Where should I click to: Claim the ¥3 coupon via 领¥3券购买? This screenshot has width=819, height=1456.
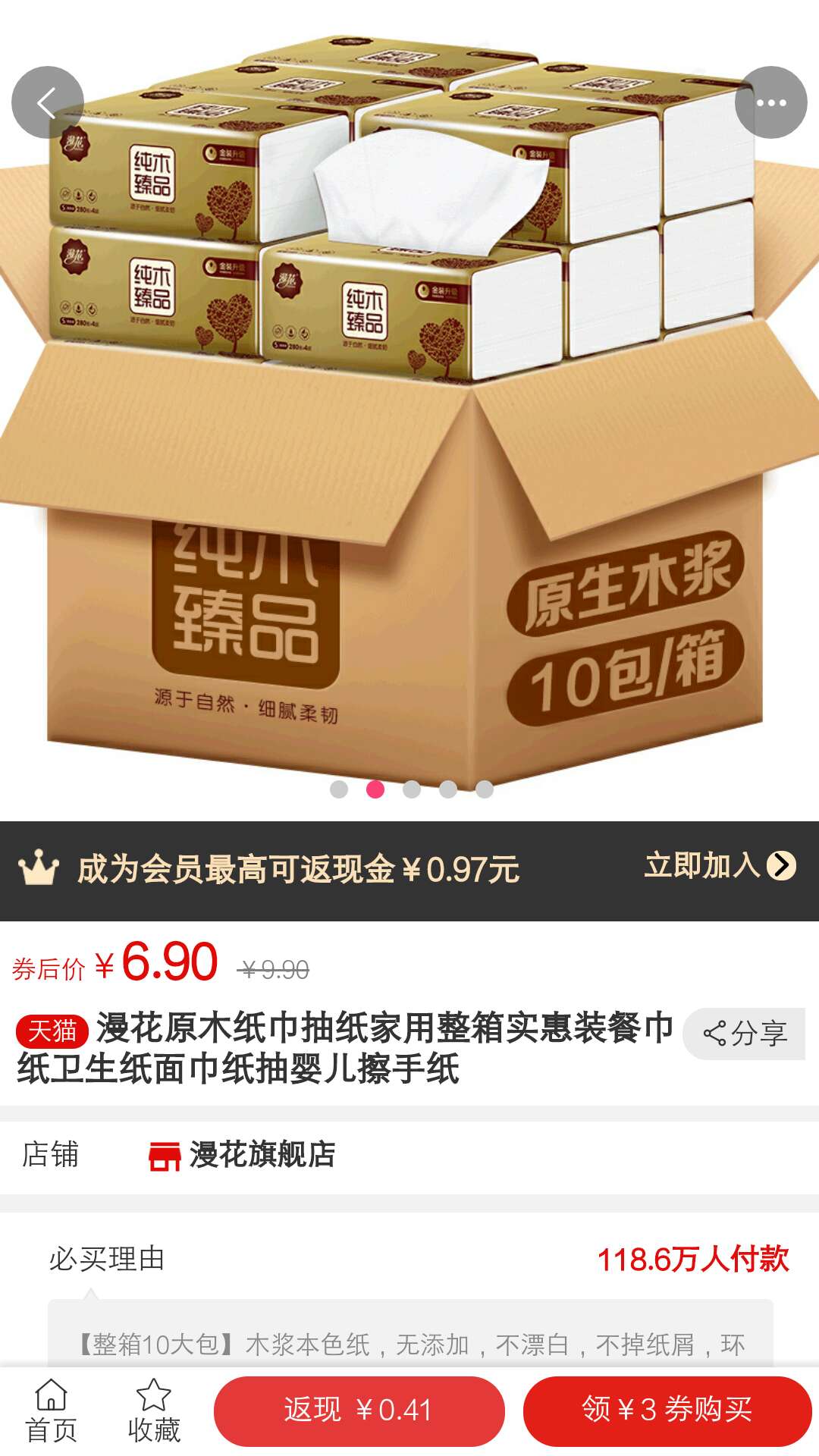[x=667, y=1410]
